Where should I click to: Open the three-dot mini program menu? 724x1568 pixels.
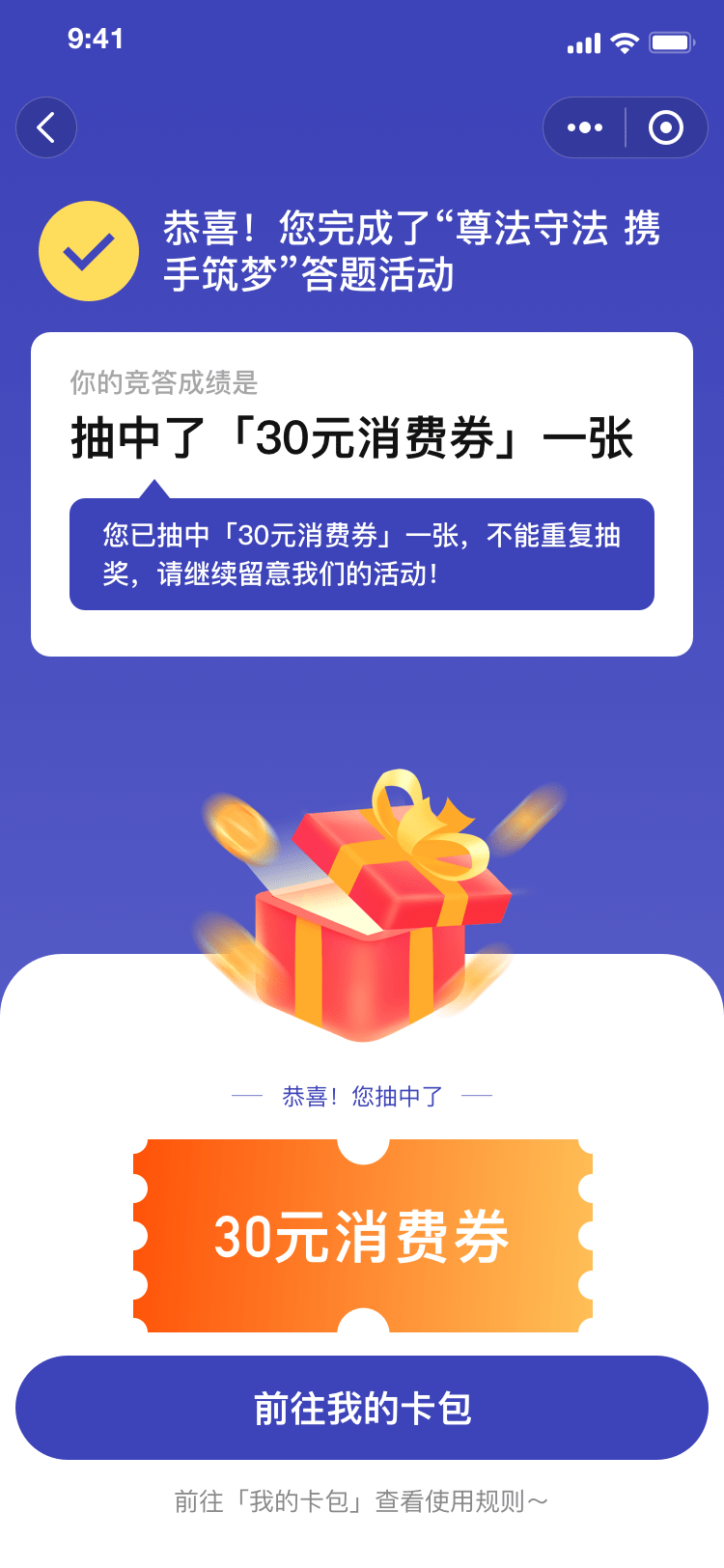(x=585, y=127)
